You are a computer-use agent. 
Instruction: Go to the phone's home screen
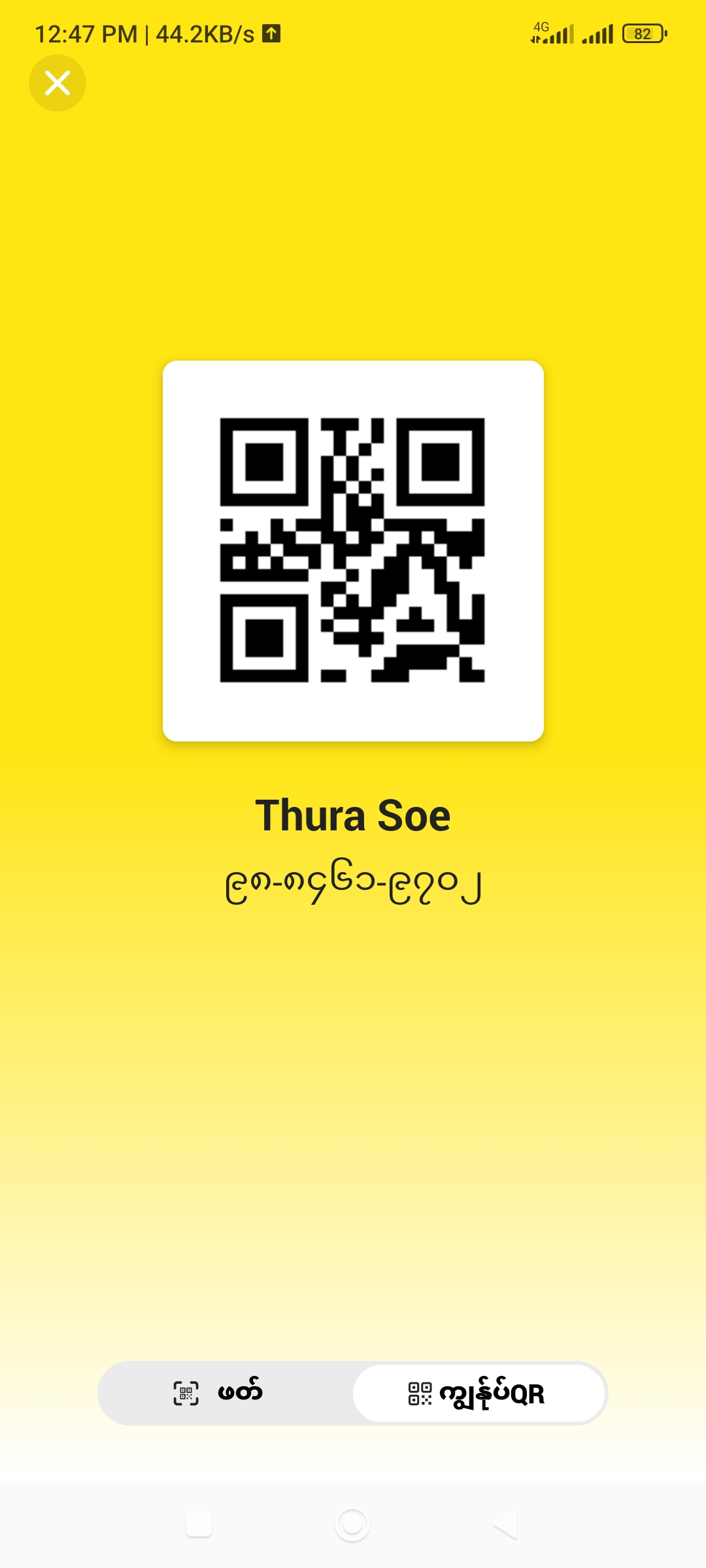(352, 1524)
